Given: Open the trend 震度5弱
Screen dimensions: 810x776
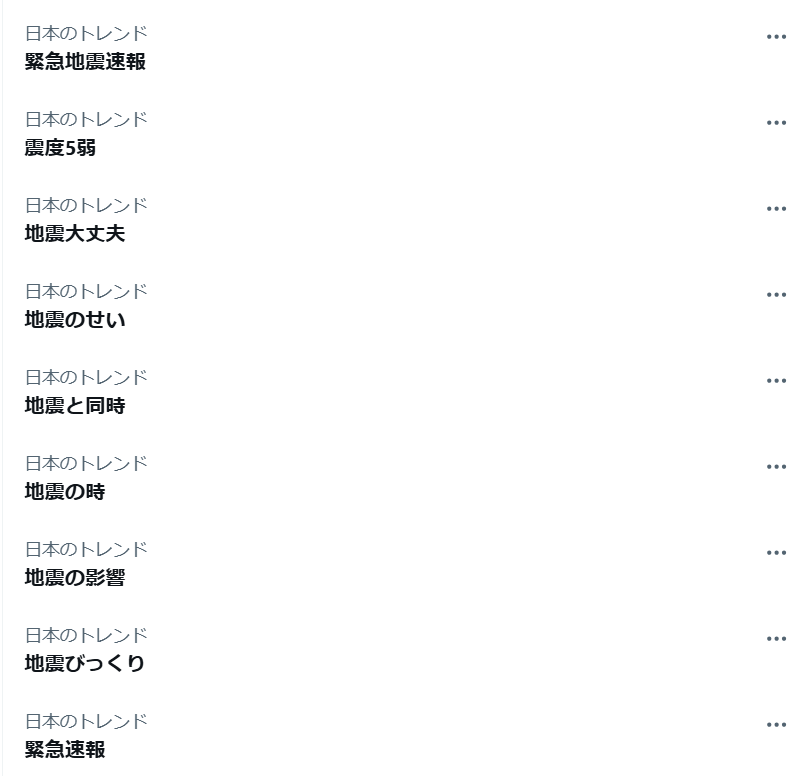Looking at the screenshot, I should pos(60,148).
